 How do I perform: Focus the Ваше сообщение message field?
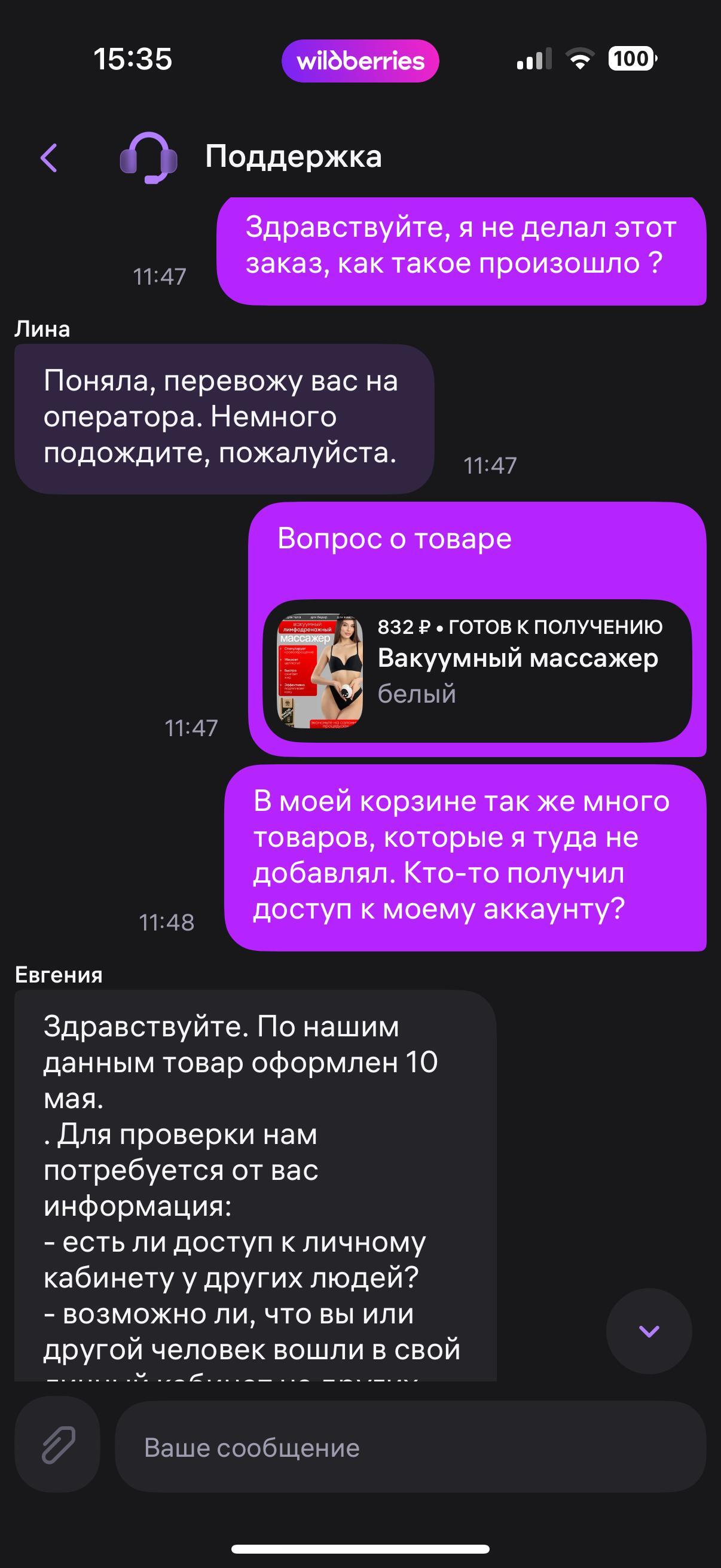[410, 1447]
